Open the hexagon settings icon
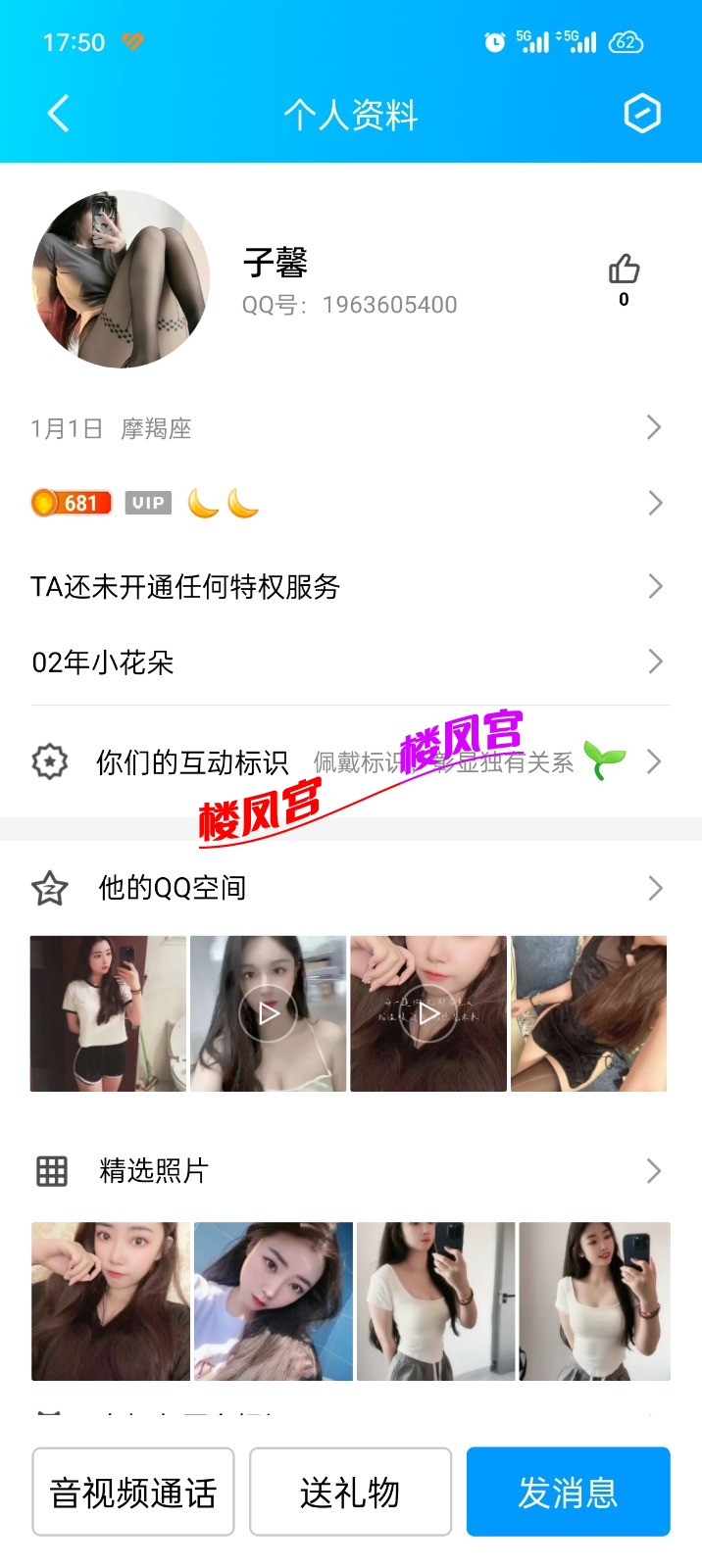The height and width of the screenshot is (1568, 702). pyautogui.click(x=642, y=114)
